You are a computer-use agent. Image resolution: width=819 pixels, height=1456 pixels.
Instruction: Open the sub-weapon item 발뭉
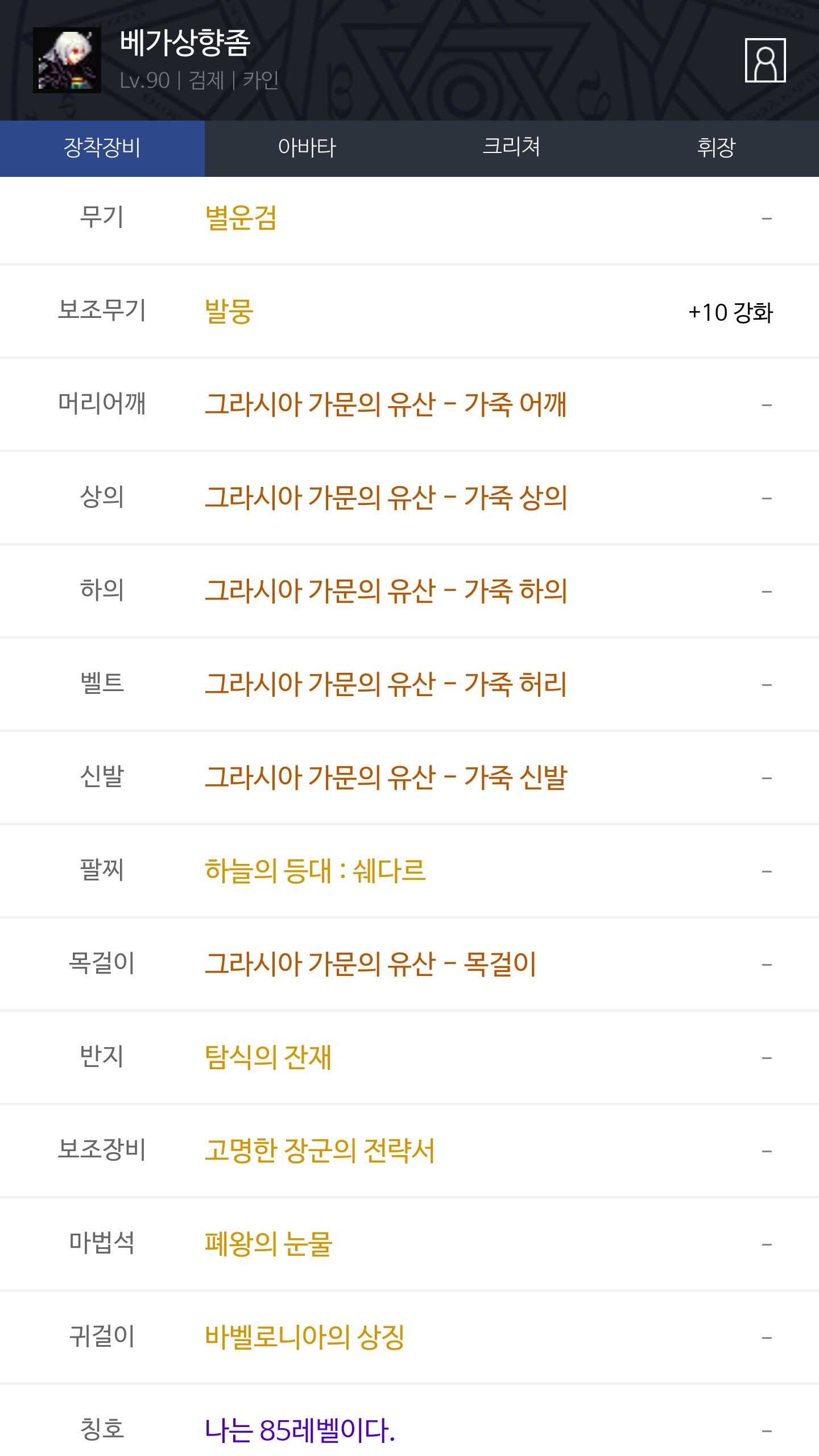pos(229,311)
